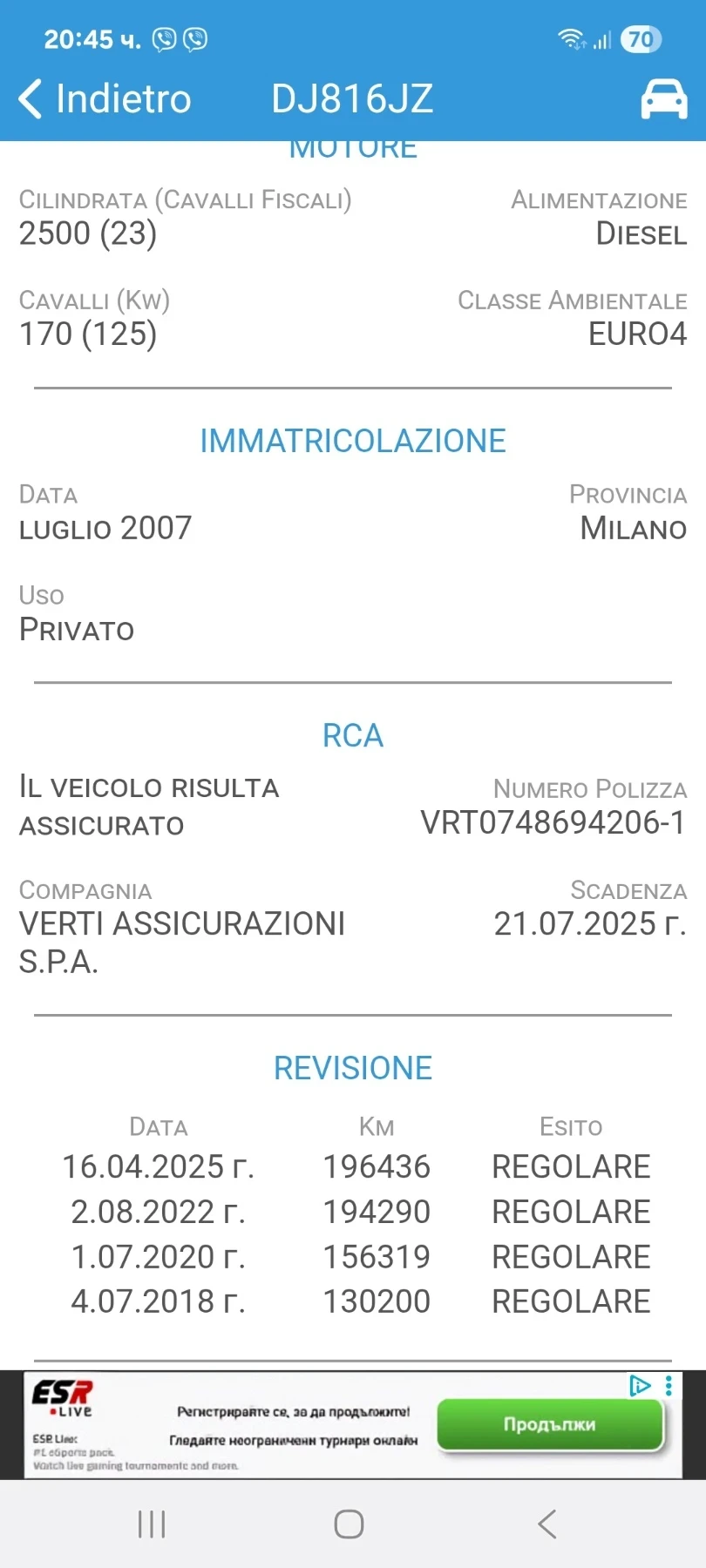Tap the green Продължи ad button
The height and width of the screenshot is (1568, 706).
click(550, 1425)
